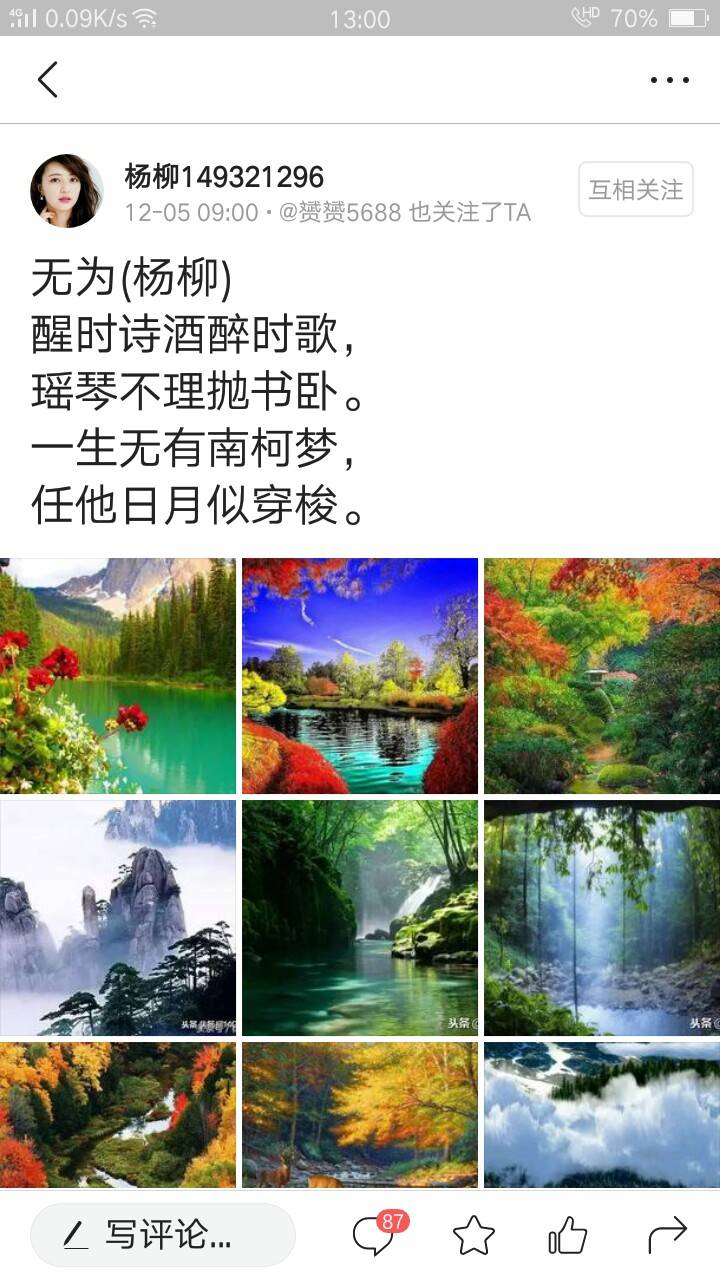Favorite this post with the star
The image size is (720, 1280).
click(473, 1236)
